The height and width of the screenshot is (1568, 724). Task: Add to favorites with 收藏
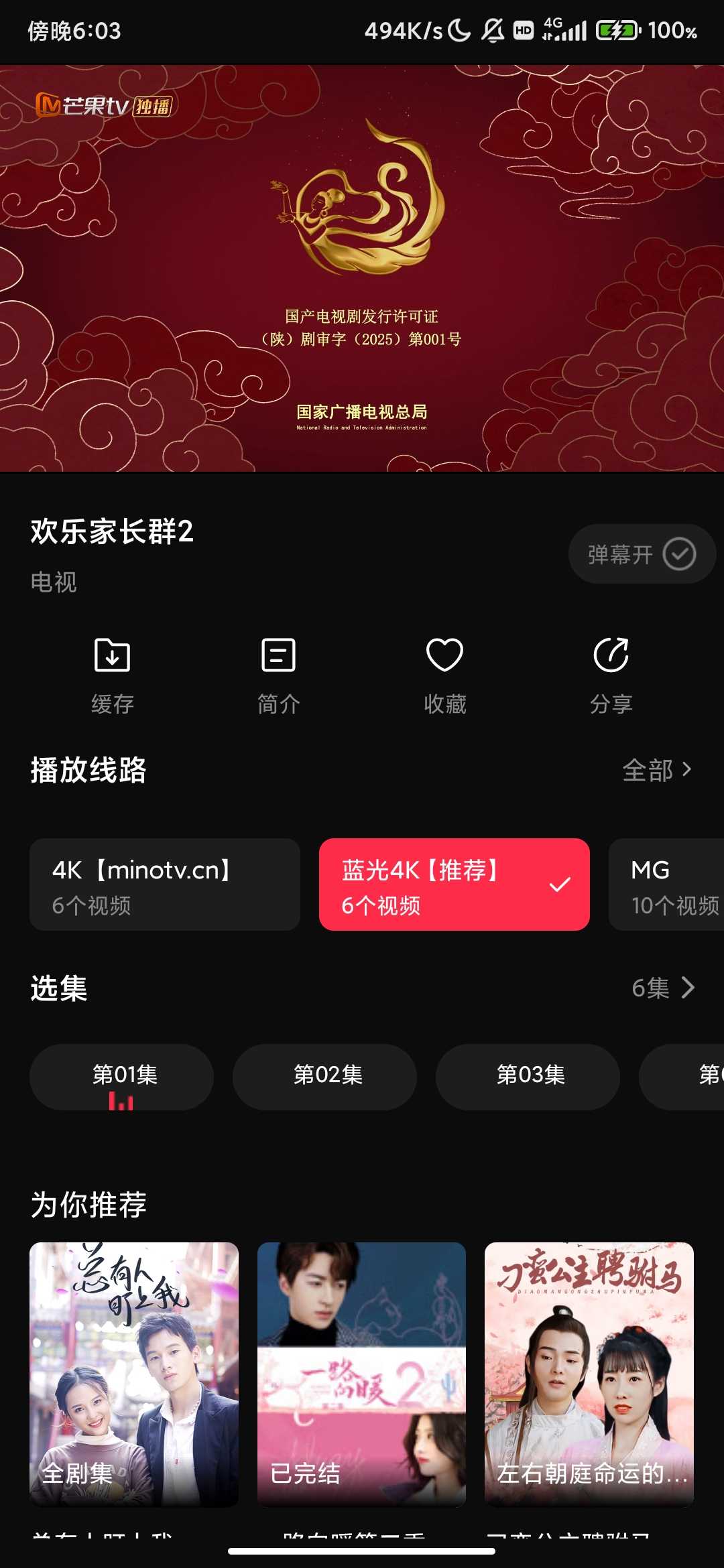pos(444,675)
